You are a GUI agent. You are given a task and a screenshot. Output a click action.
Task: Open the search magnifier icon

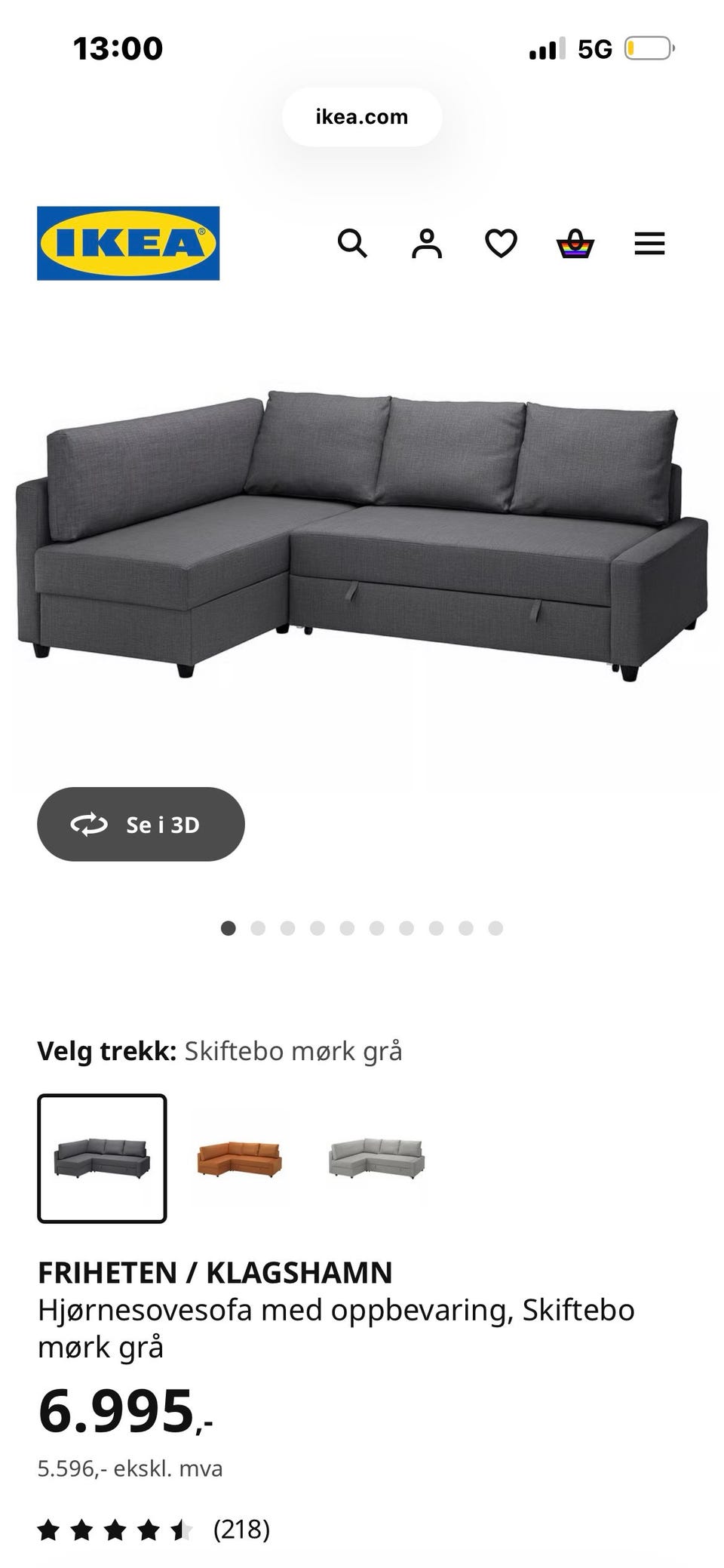[352, 244]
